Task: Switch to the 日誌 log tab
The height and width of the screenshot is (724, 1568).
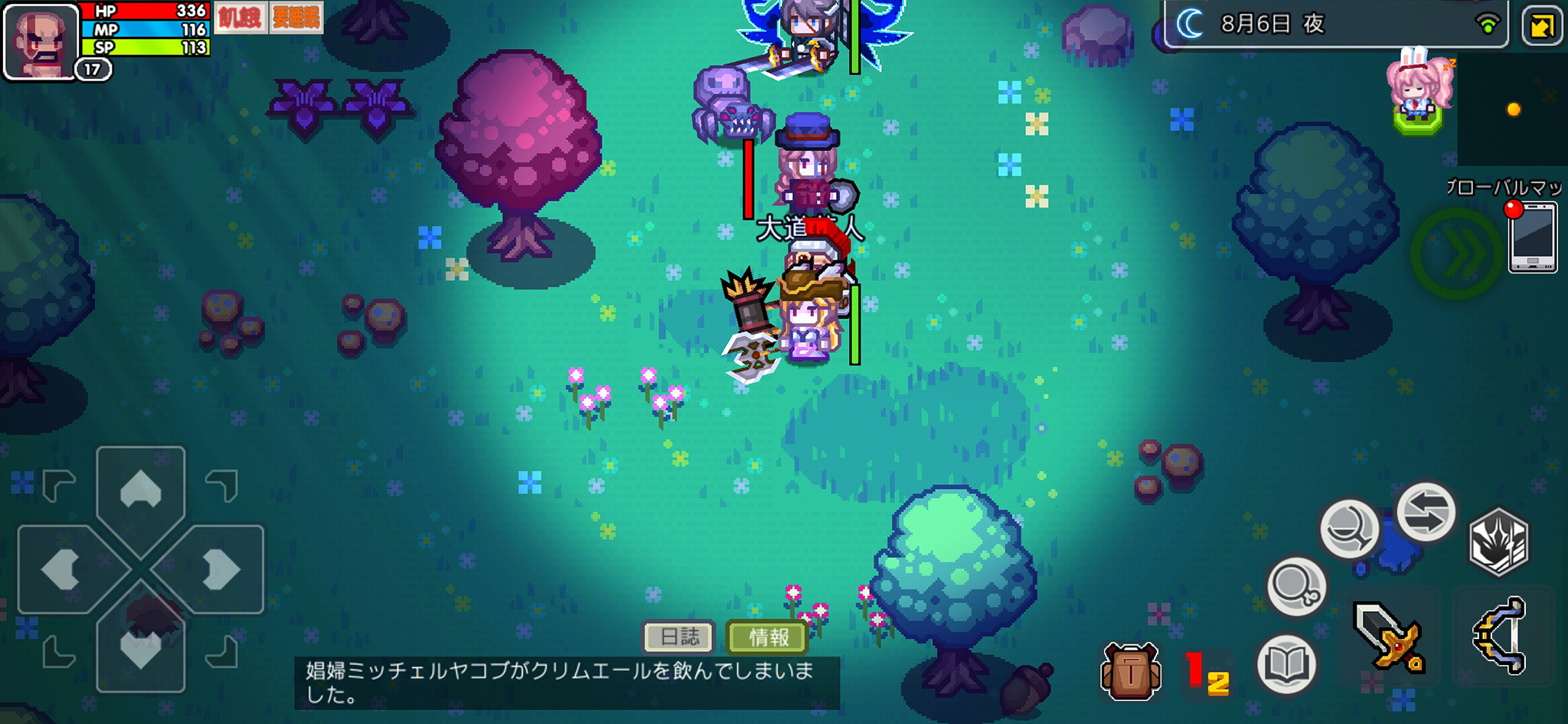Action: [x=679, y=637]
